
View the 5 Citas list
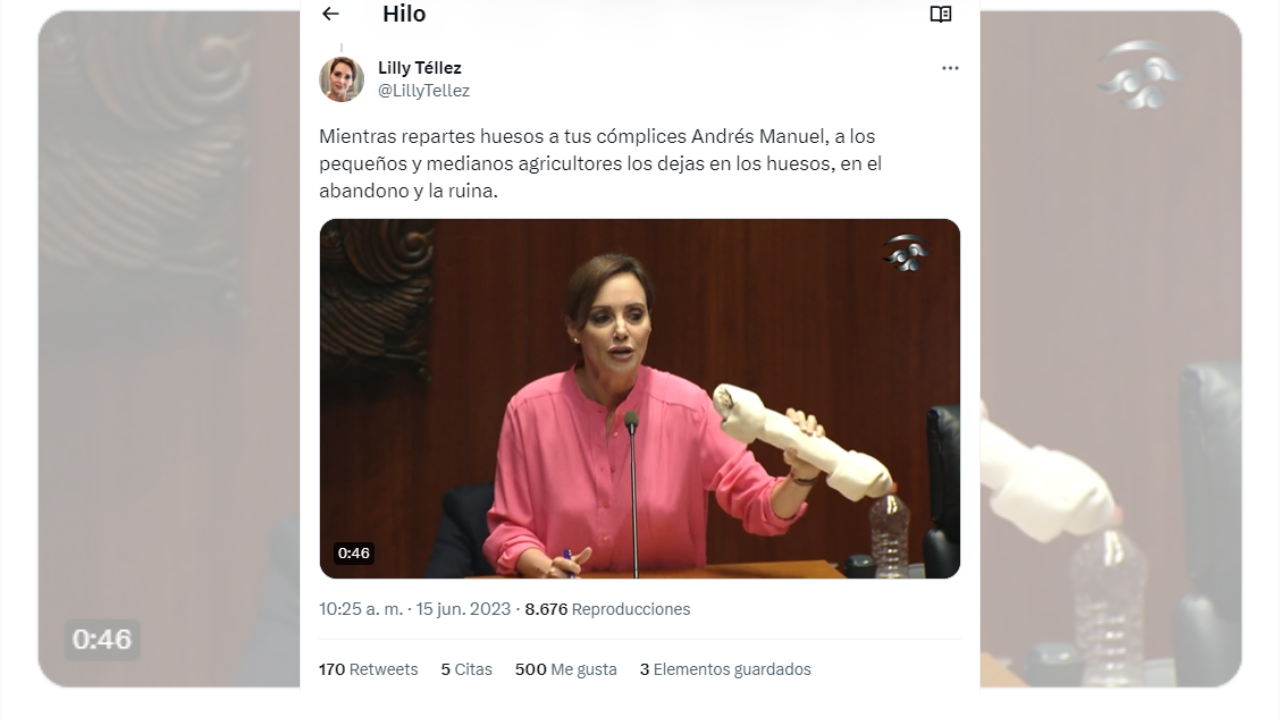[466, 669]
